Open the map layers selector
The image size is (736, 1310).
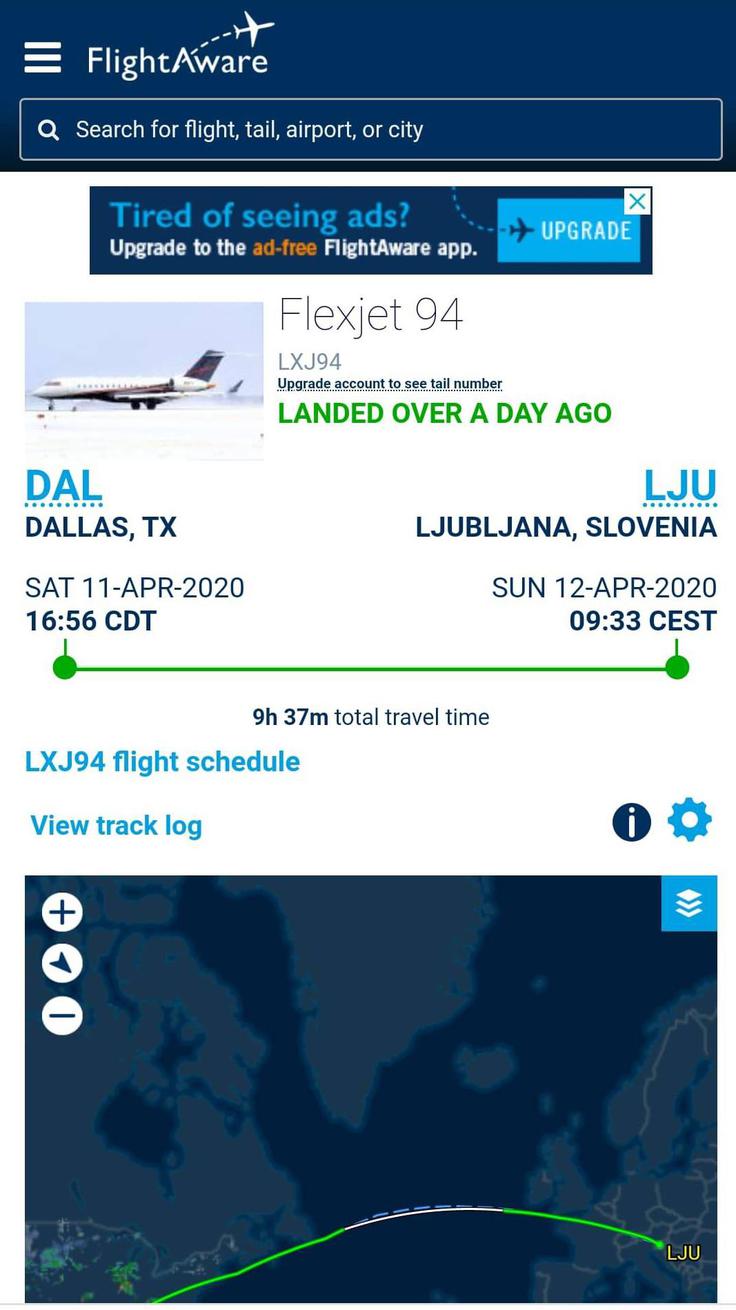tap(689, 904)
